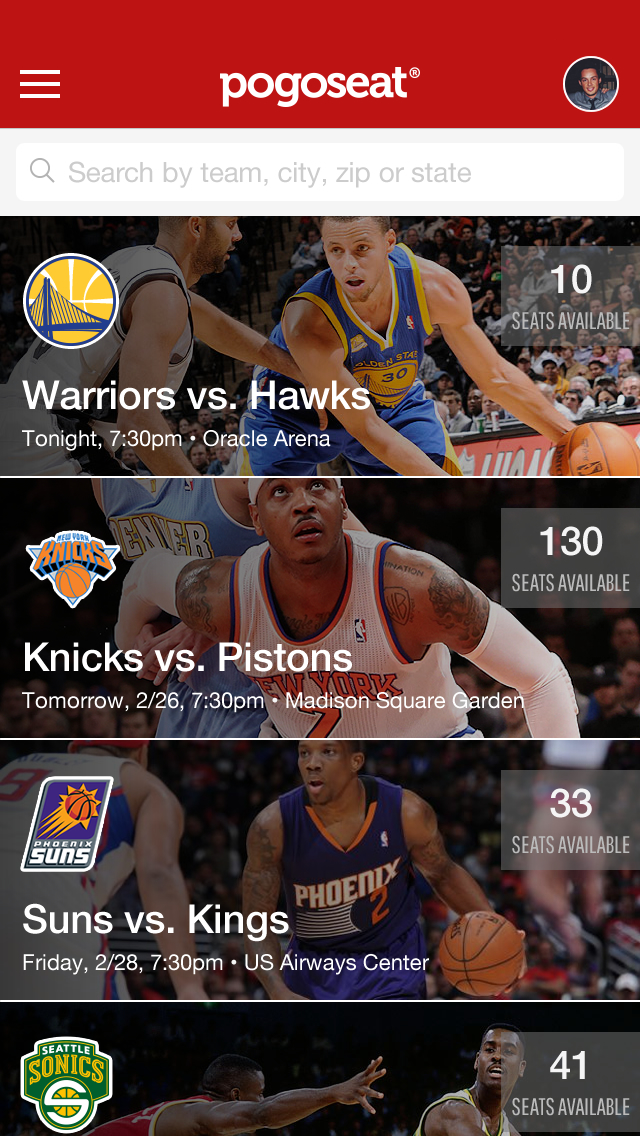
Task: Tap the team, city, zip search field
Action: tap(320, 172)
